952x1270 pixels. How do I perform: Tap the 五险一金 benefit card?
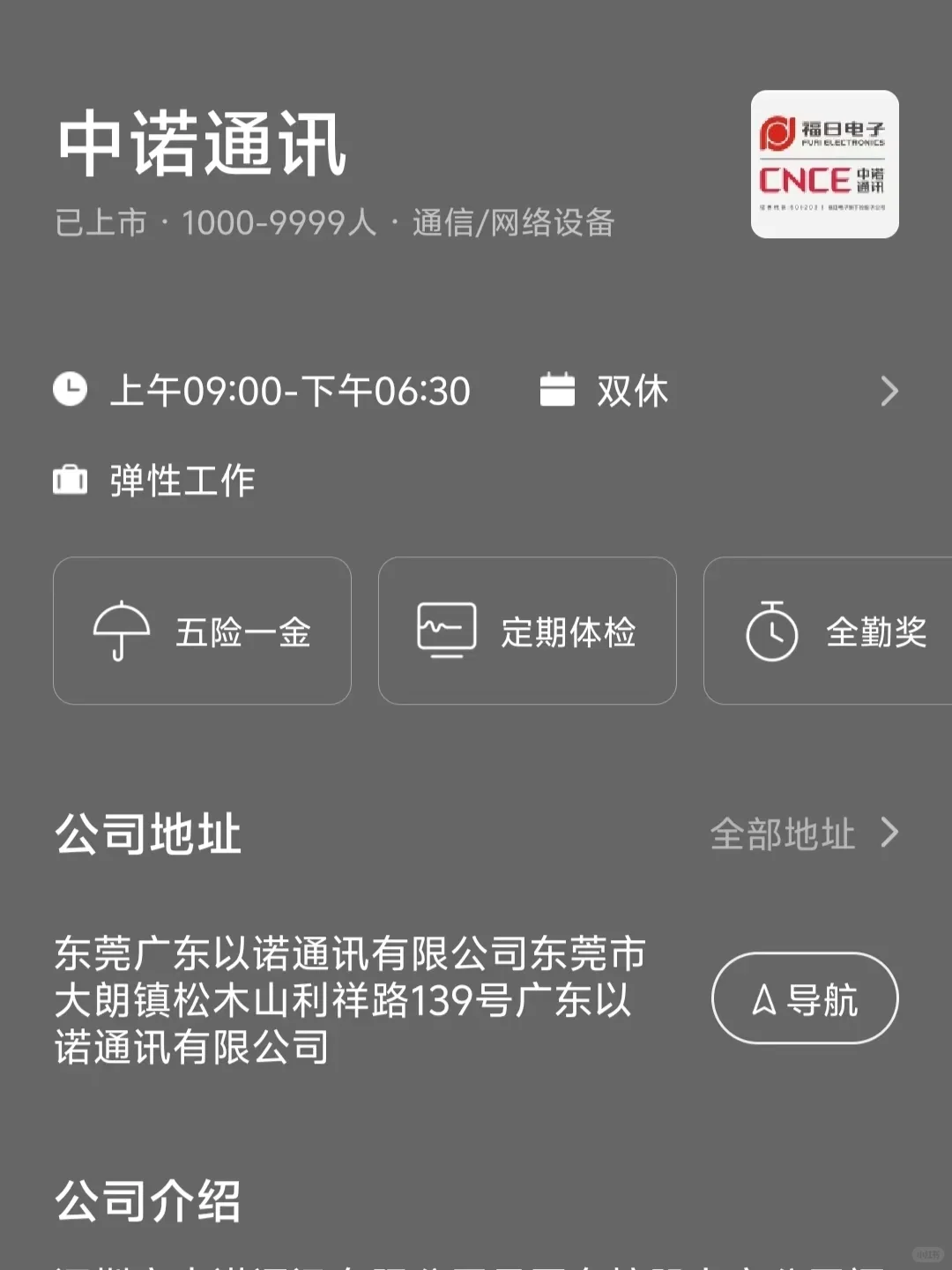click(202, 631)
